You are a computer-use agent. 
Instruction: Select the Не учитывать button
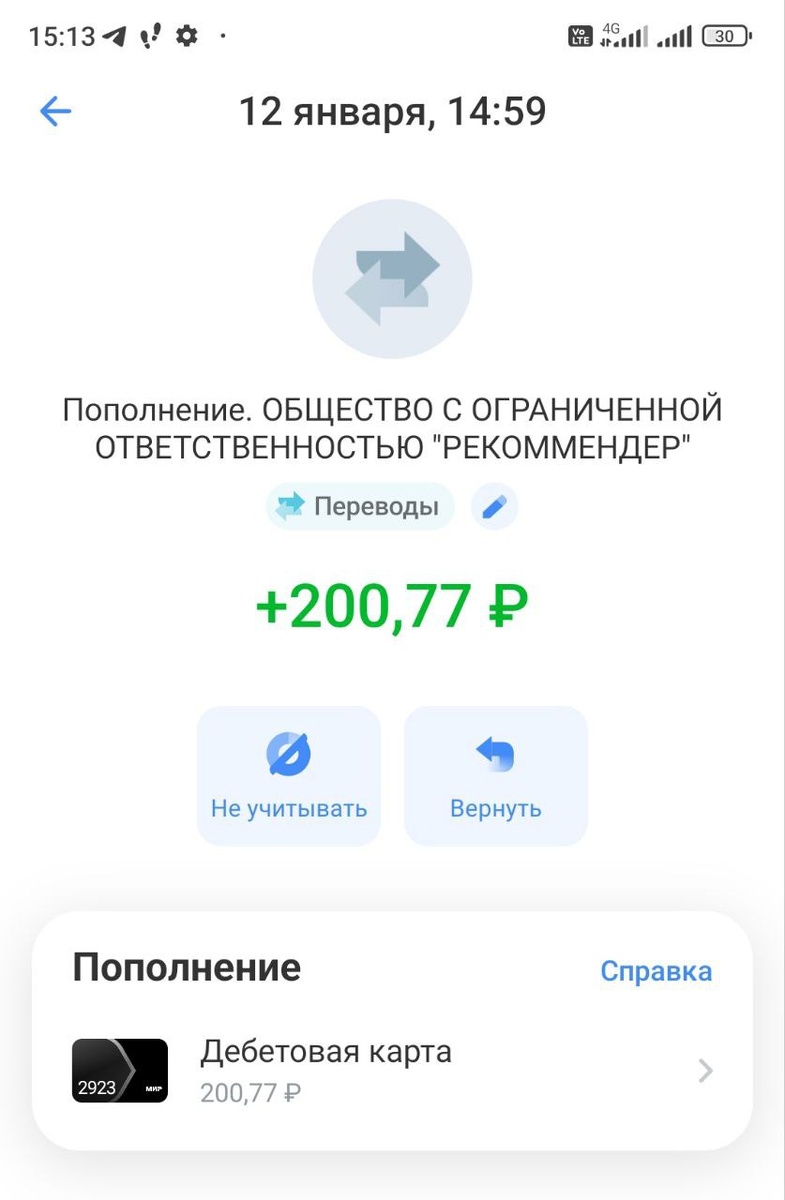[289, 776]
